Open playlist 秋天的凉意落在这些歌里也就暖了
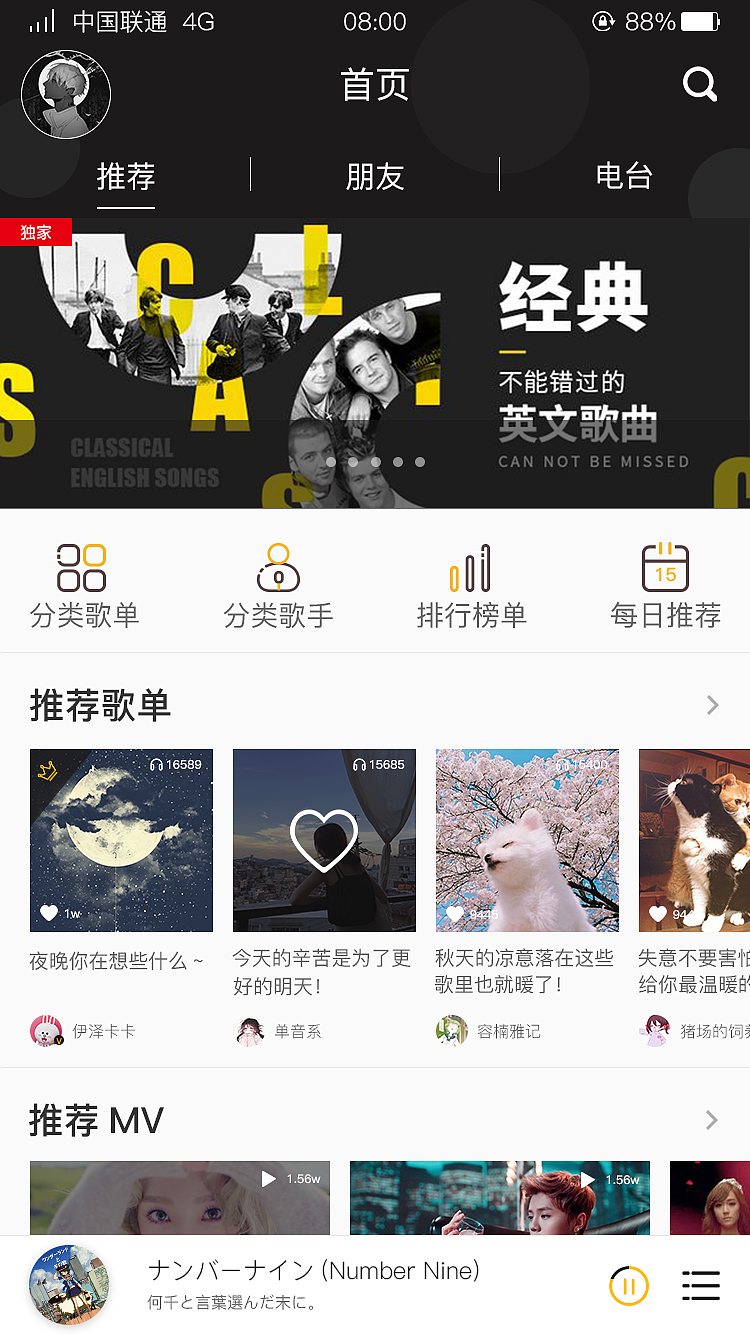Screen dimensions: 750x1334 tap(527, 840)
